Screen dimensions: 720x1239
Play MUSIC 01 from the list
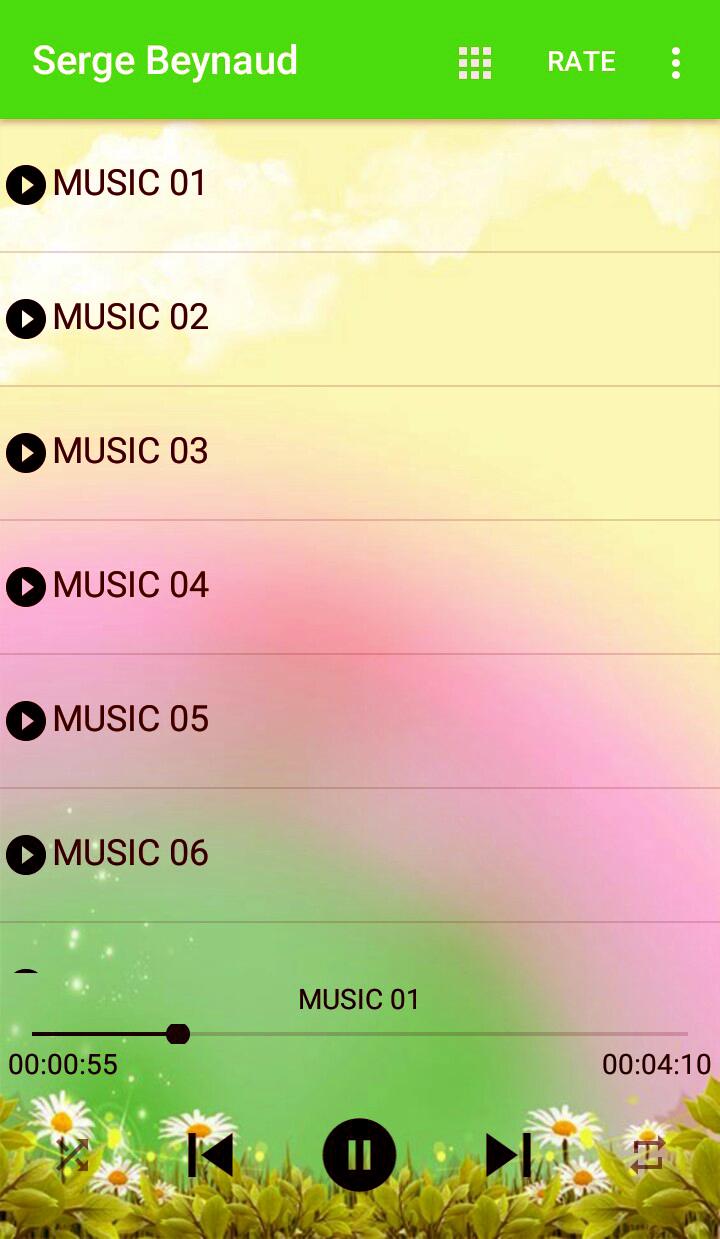point(360,185)
